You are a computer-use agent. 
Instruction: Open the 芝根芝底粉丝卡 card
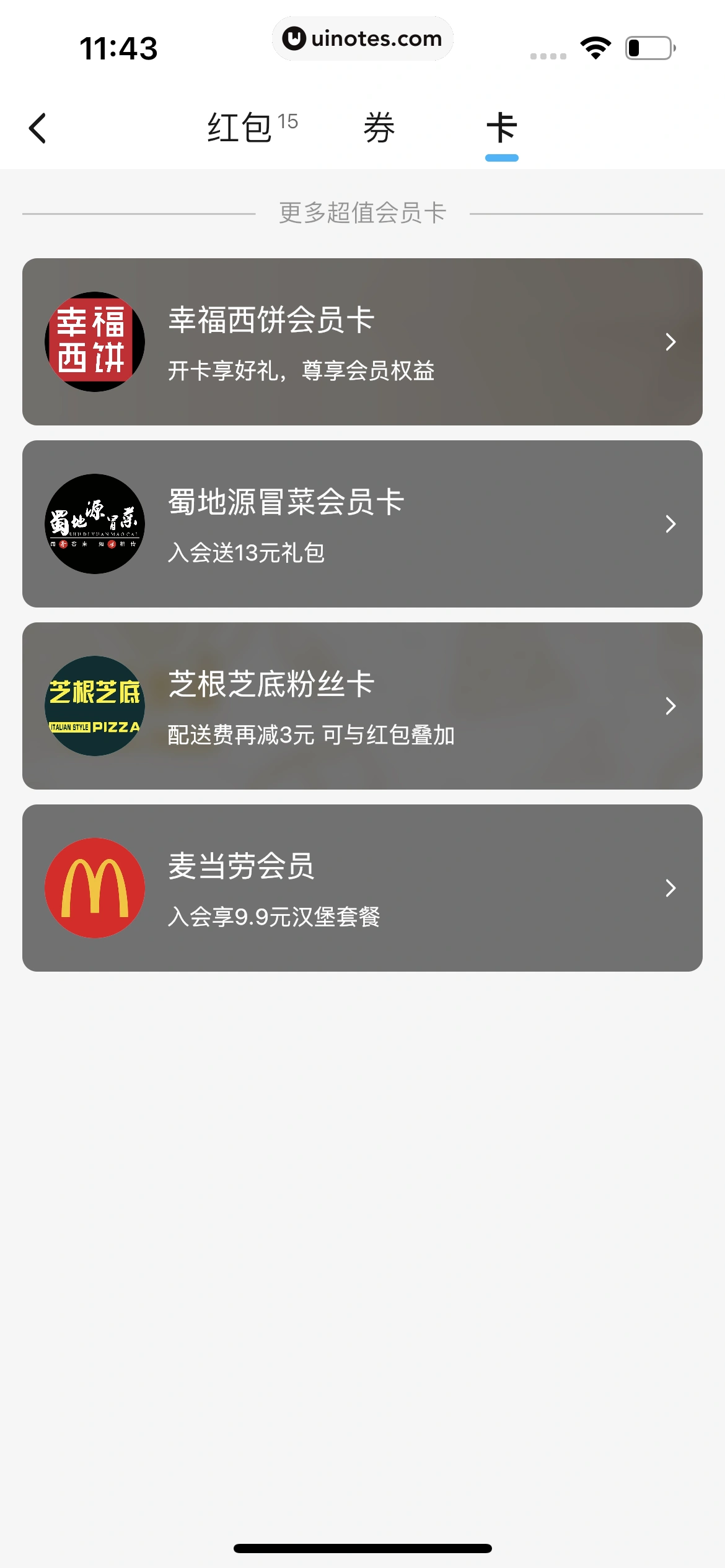[670, 706]
